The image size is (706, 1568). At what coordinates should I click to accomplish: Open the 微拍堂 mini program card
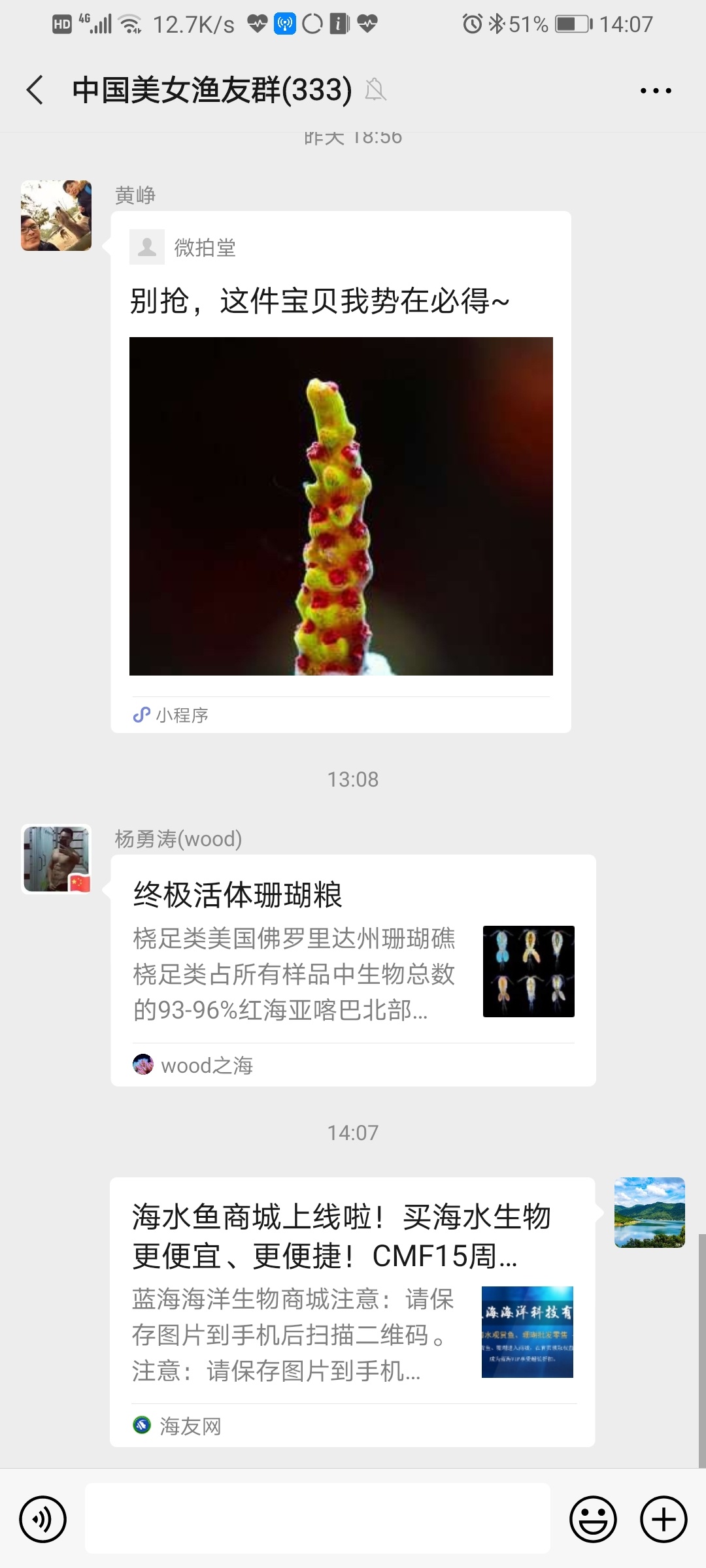point(341,470)
